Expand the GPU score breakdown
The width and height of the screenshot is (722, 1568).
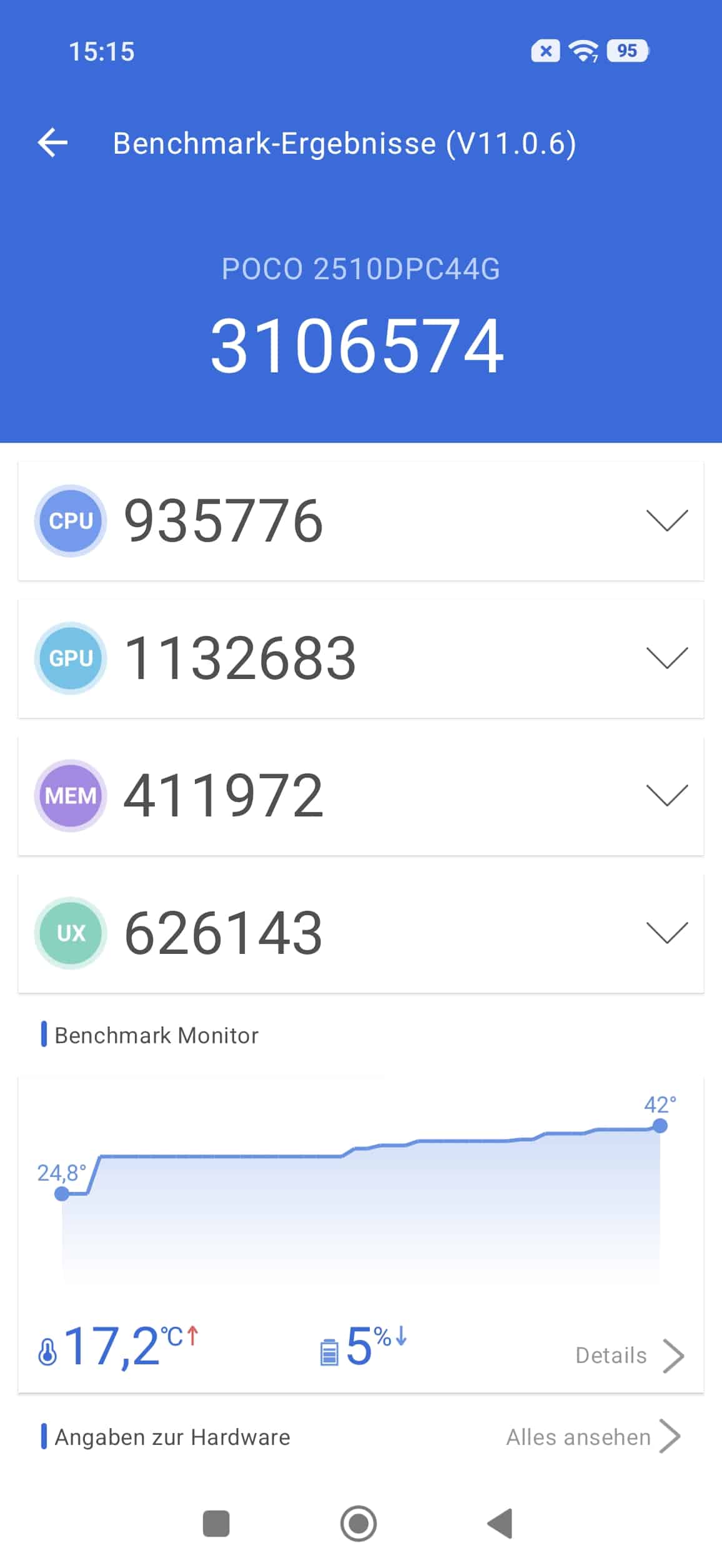666,658
